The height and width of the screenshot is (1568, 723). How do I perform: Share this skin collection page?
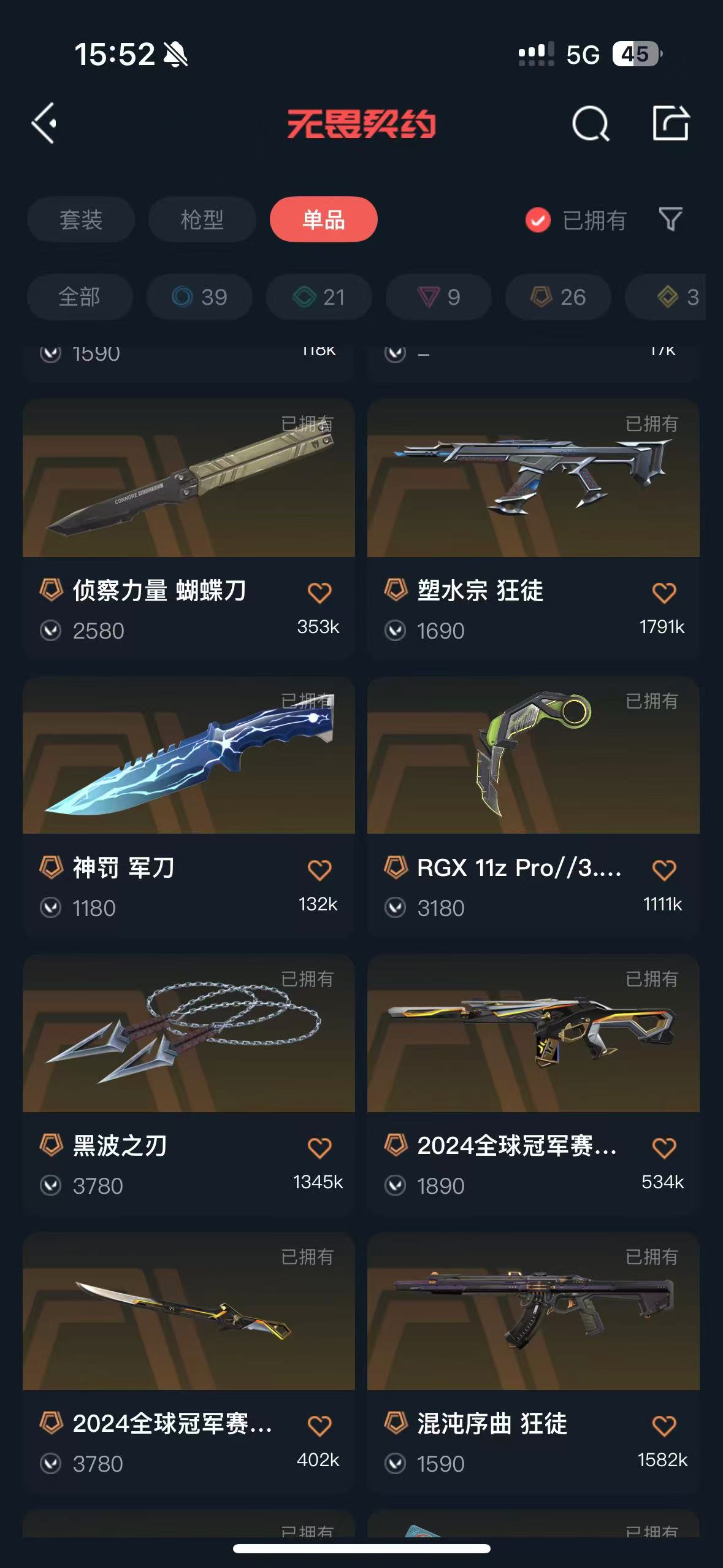[670, 123]
